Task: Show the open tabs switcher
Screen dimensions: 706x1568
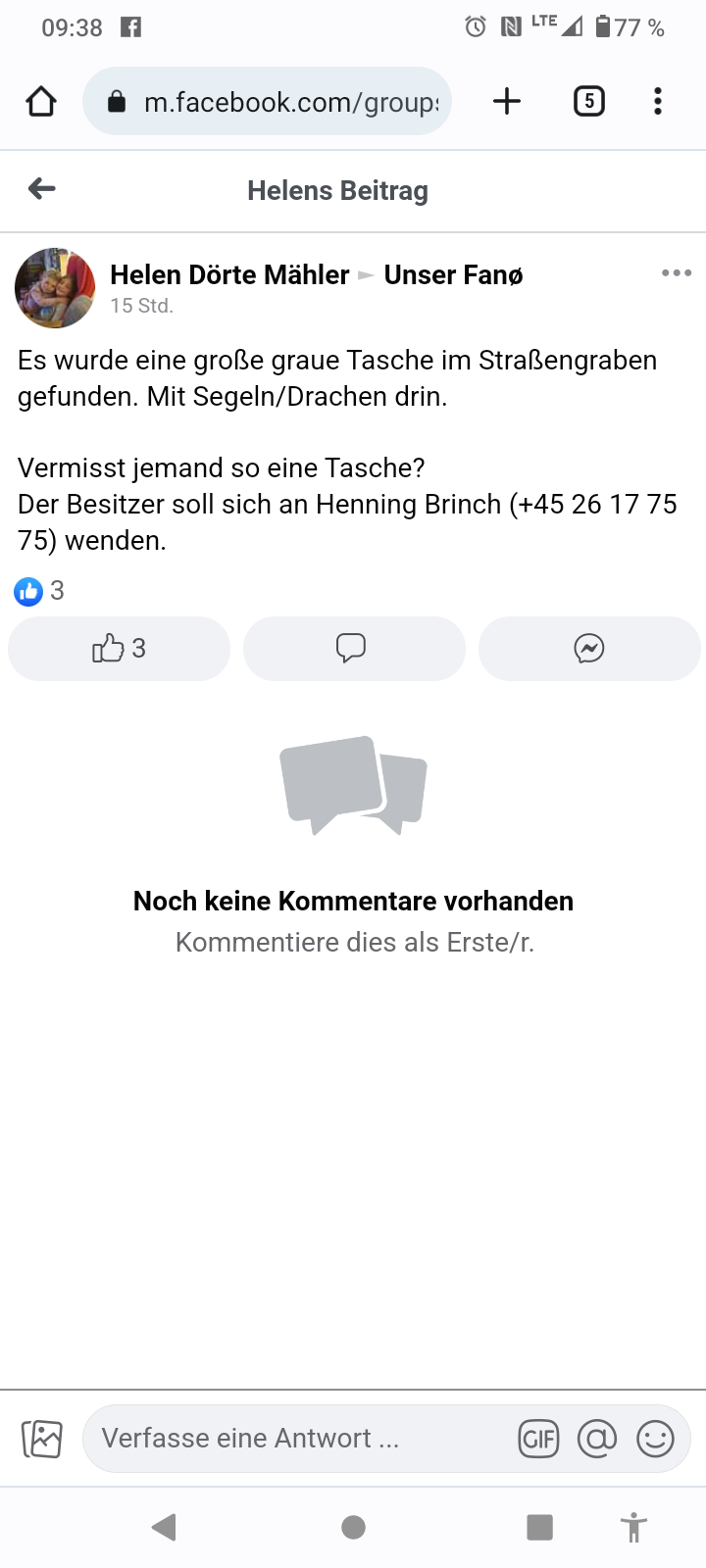Action: click(588, 101)
